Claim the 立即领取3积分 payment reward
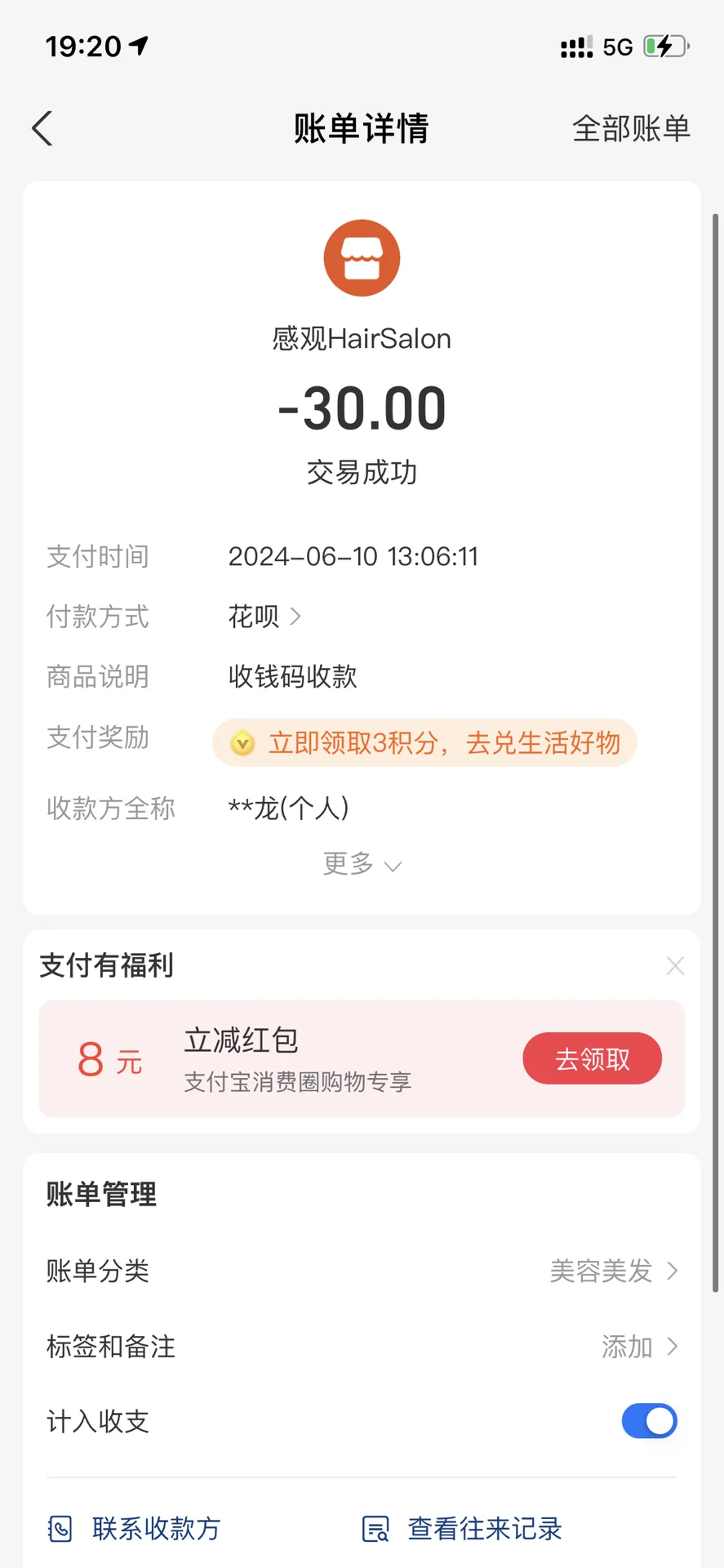Screen dimensions: 724x1568 click(424, 742)
